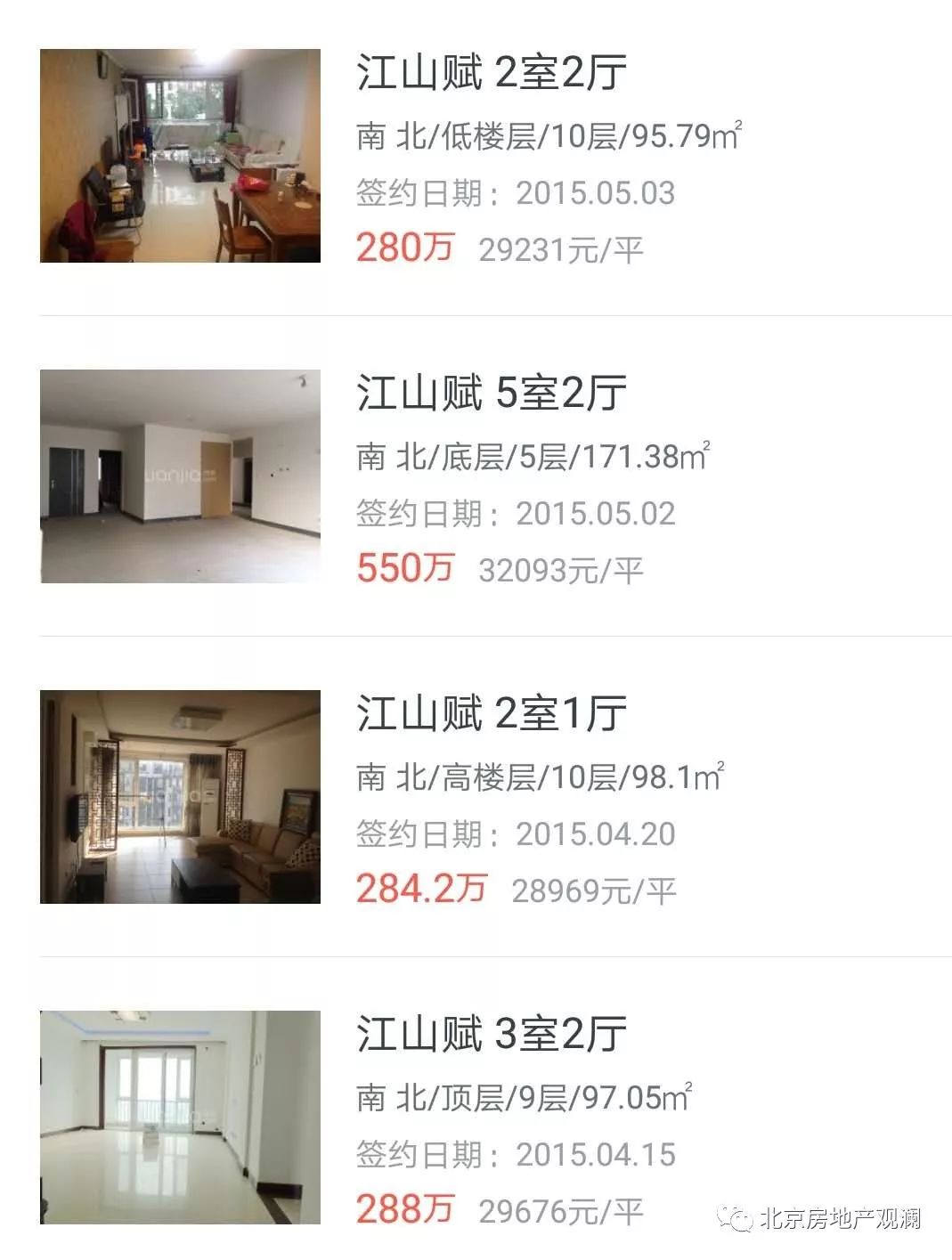Click the signing date 2015.05.03
This screenshot has height=1260, width=952.
(595, 194)
